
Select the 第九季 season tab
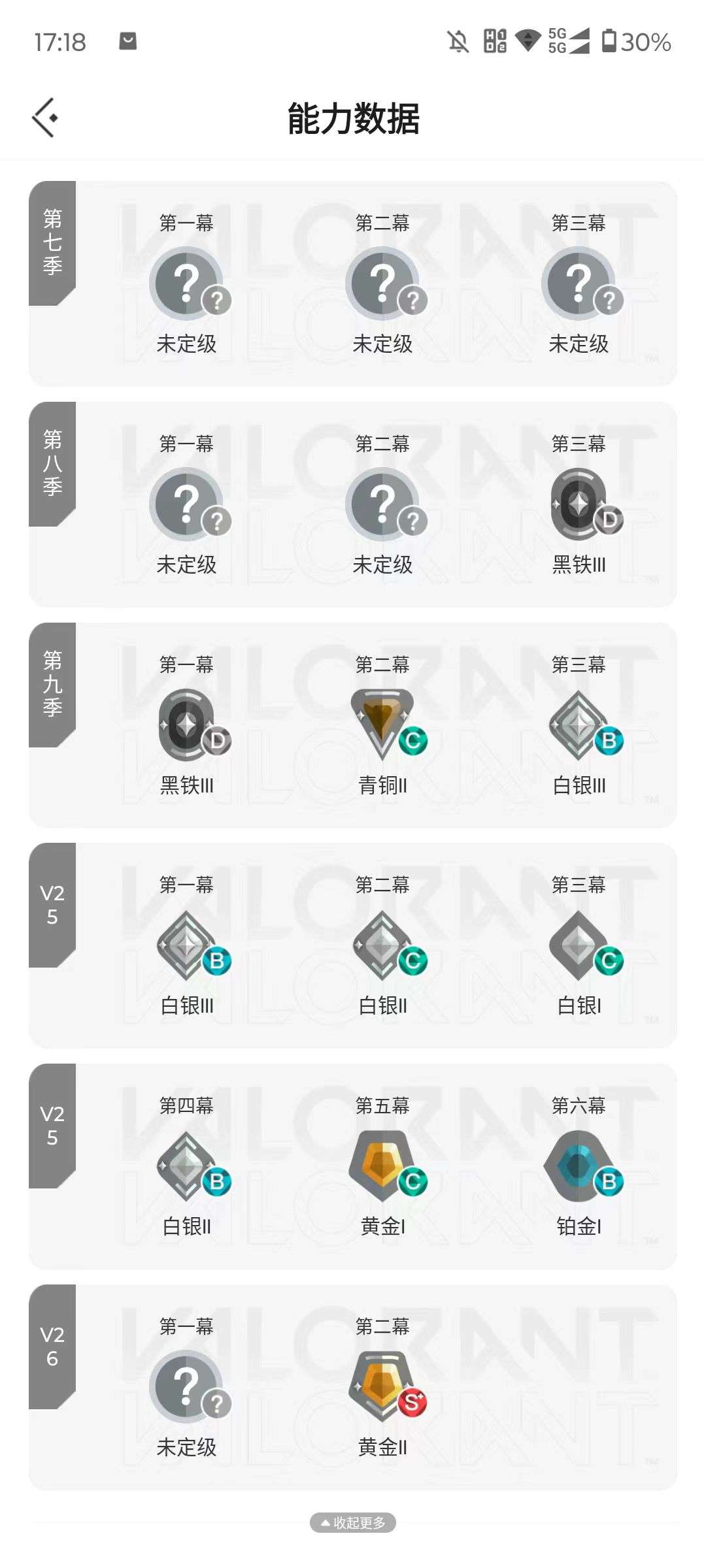(x=52, y=683)
